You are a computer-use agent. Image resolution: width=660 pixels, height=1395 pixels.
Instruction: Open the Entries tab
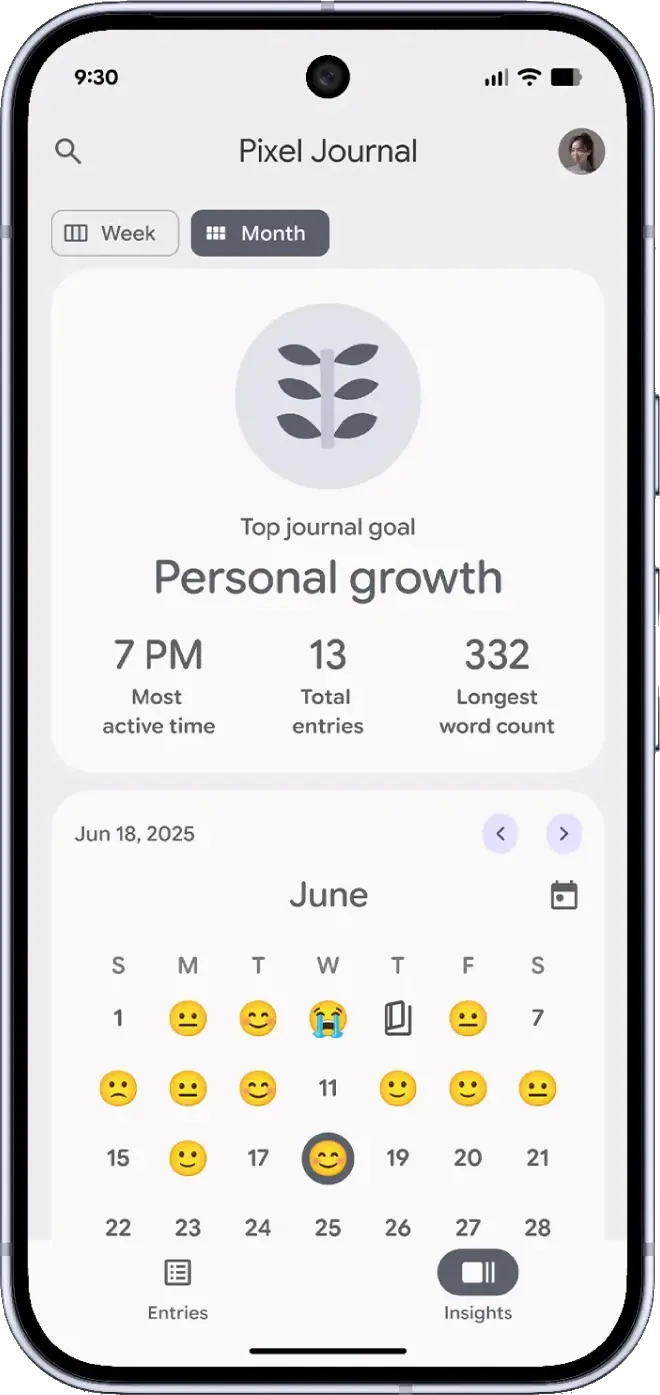point(178,1289)
